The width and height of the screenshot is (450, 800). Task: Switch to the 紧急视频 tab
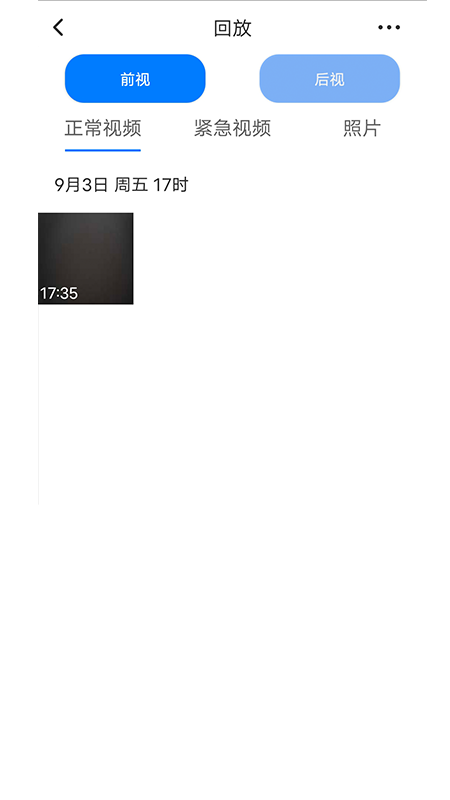[x=232, y=129]
